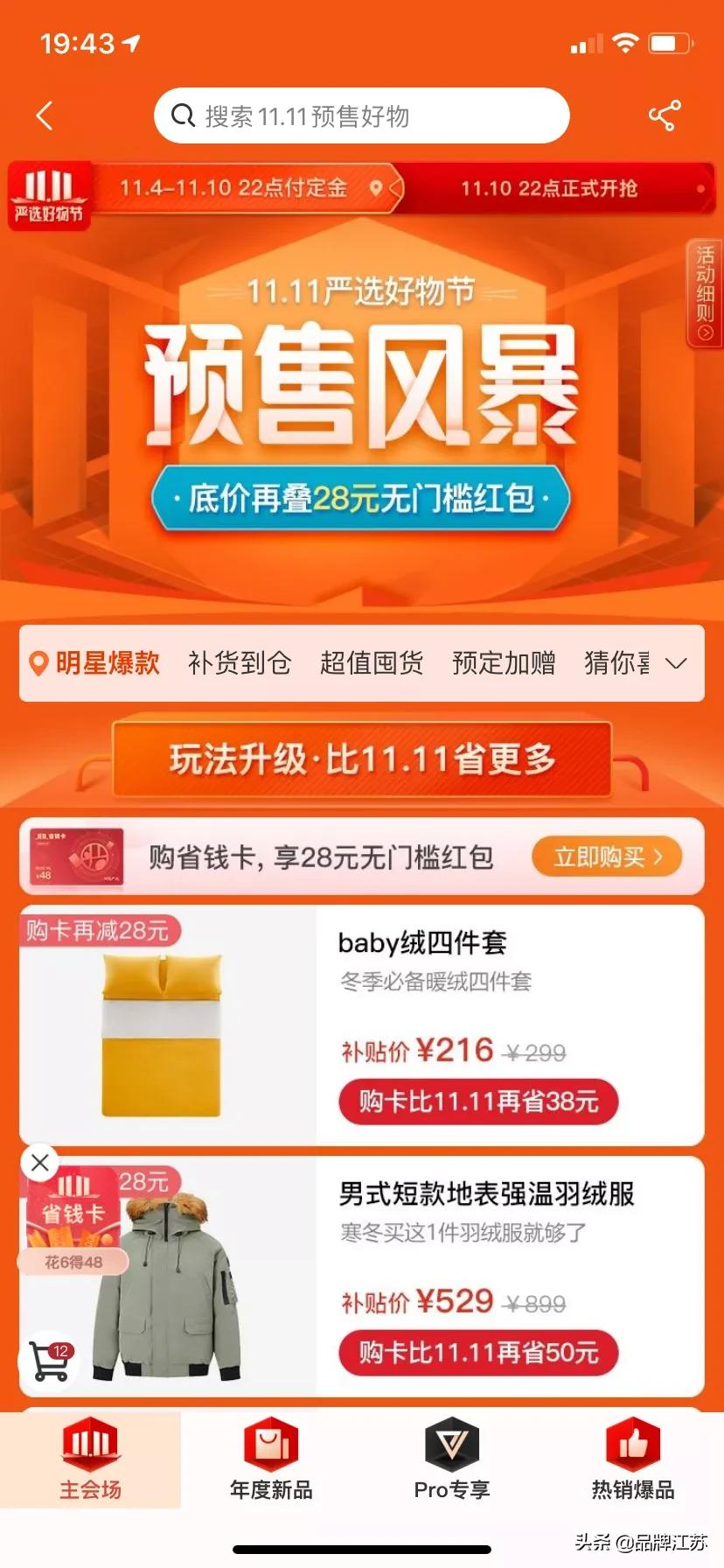Go to 热销爆品 bottom tab
Screen dimensions: 724x1568
[x=633, y=1460]
